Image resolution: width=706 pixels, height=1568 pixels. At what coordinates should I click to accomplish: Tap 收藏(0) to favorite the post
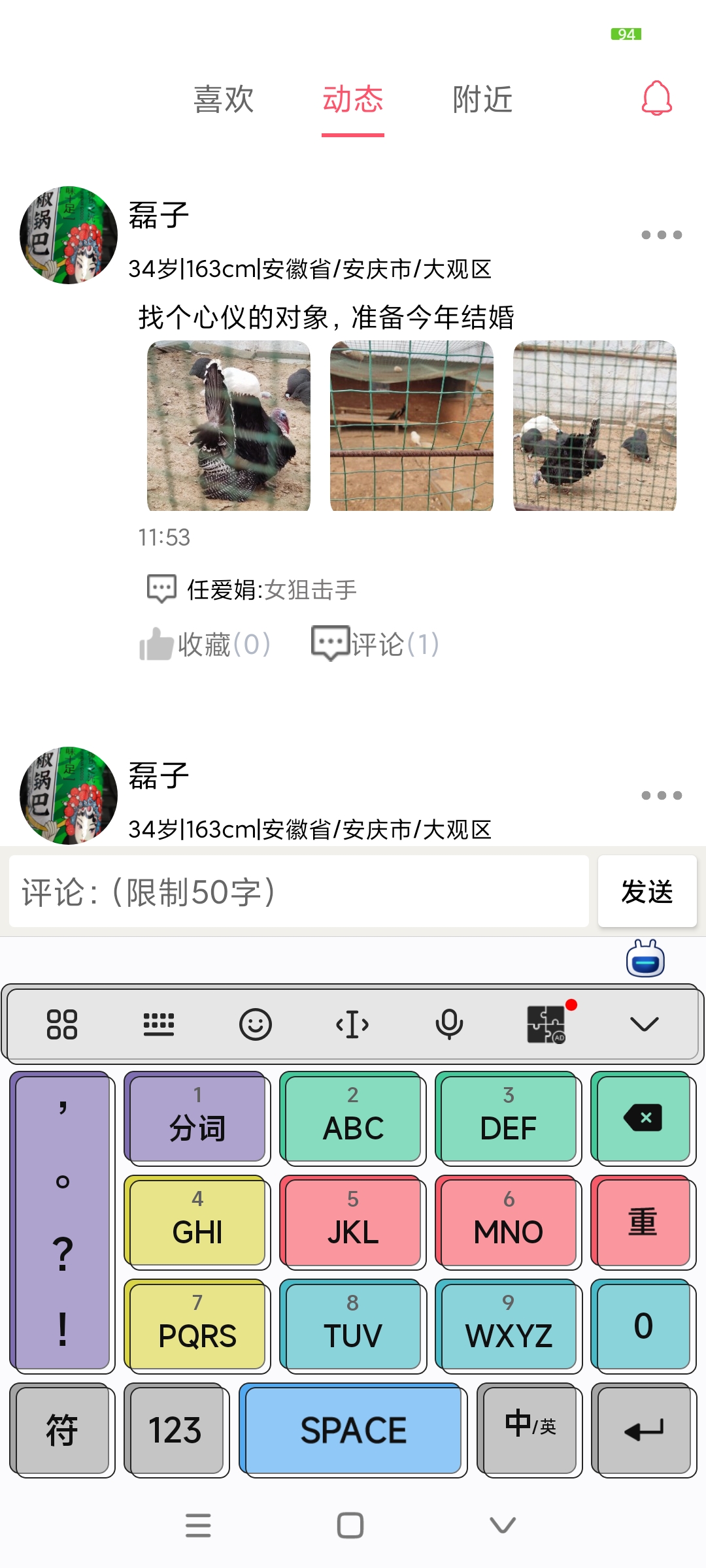205,644
